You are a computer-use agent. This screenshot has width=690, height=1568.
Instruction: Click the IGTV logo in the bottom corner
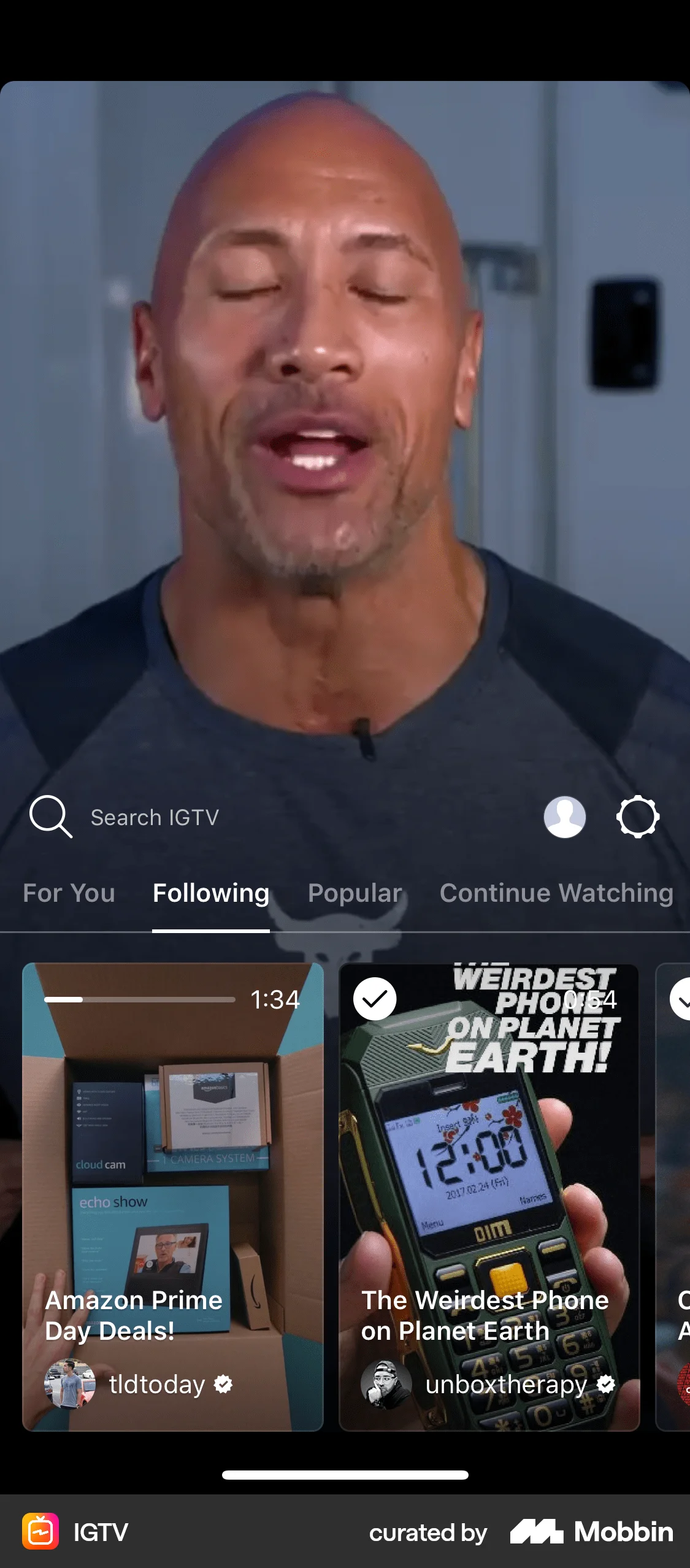coord(40,1532)
